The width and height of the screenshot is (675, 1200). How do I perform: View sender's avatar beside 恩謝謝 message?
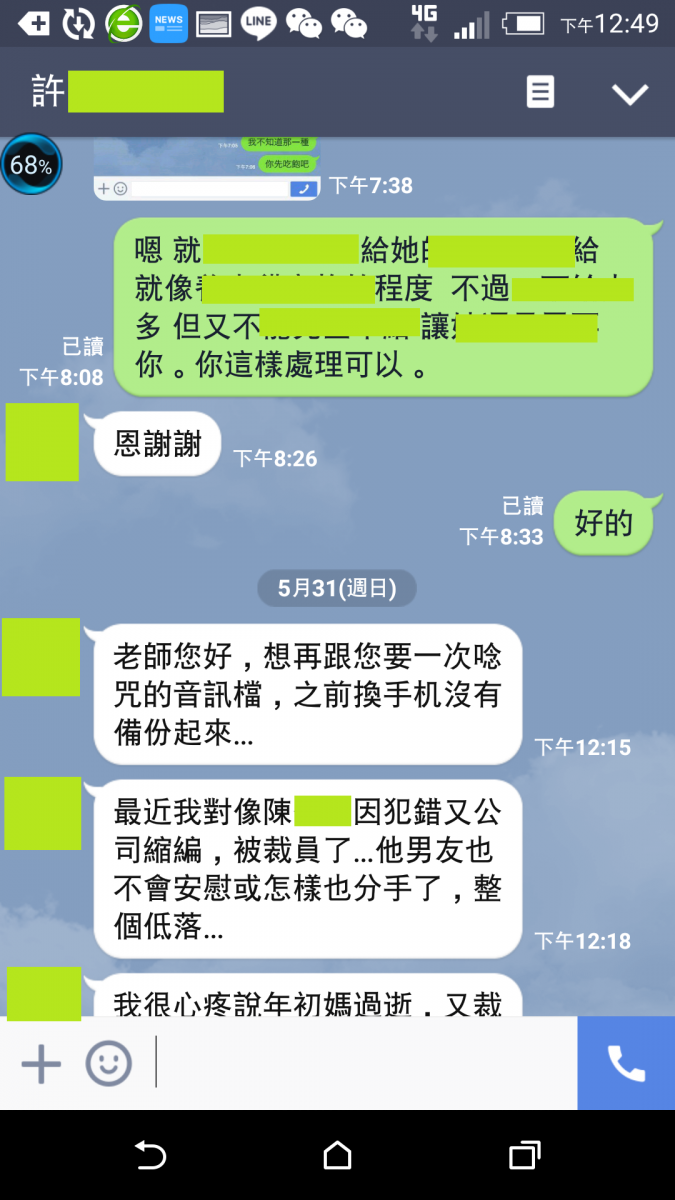(x=42, y=442)
